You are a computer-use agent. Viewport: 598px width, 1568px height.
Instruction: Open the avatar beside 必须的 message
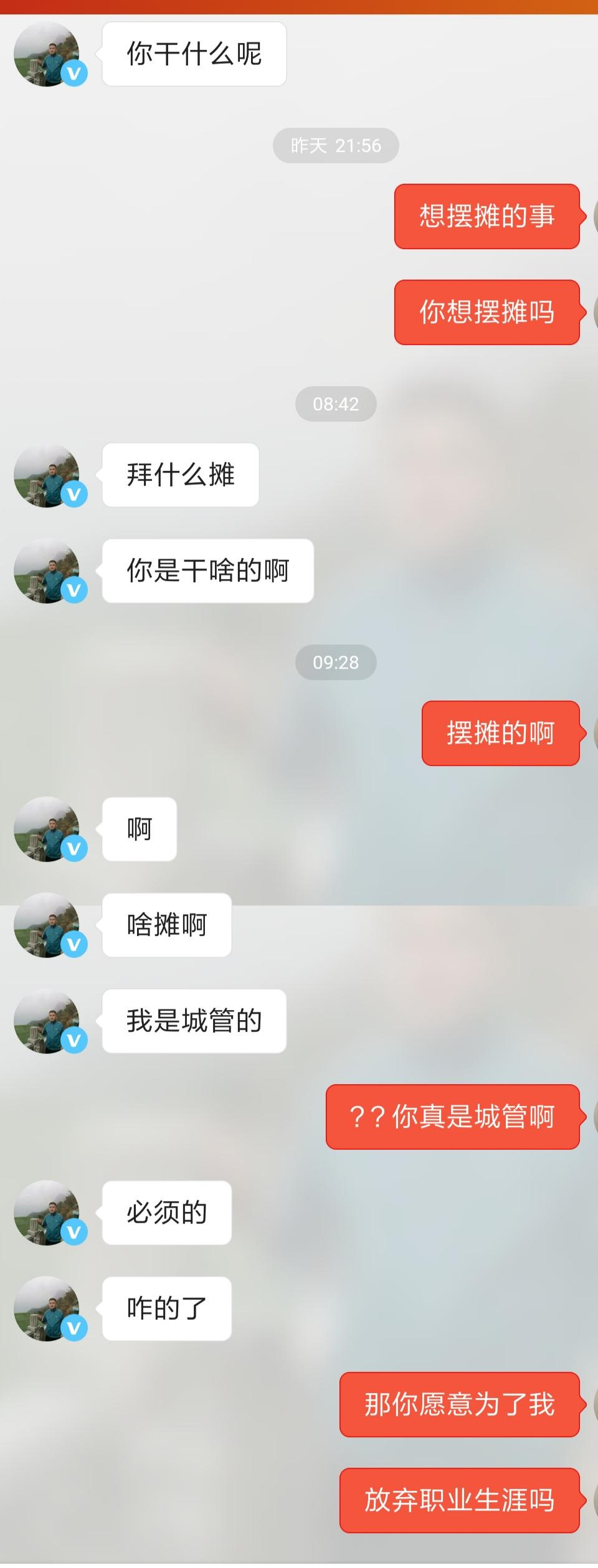(47, 1213)
